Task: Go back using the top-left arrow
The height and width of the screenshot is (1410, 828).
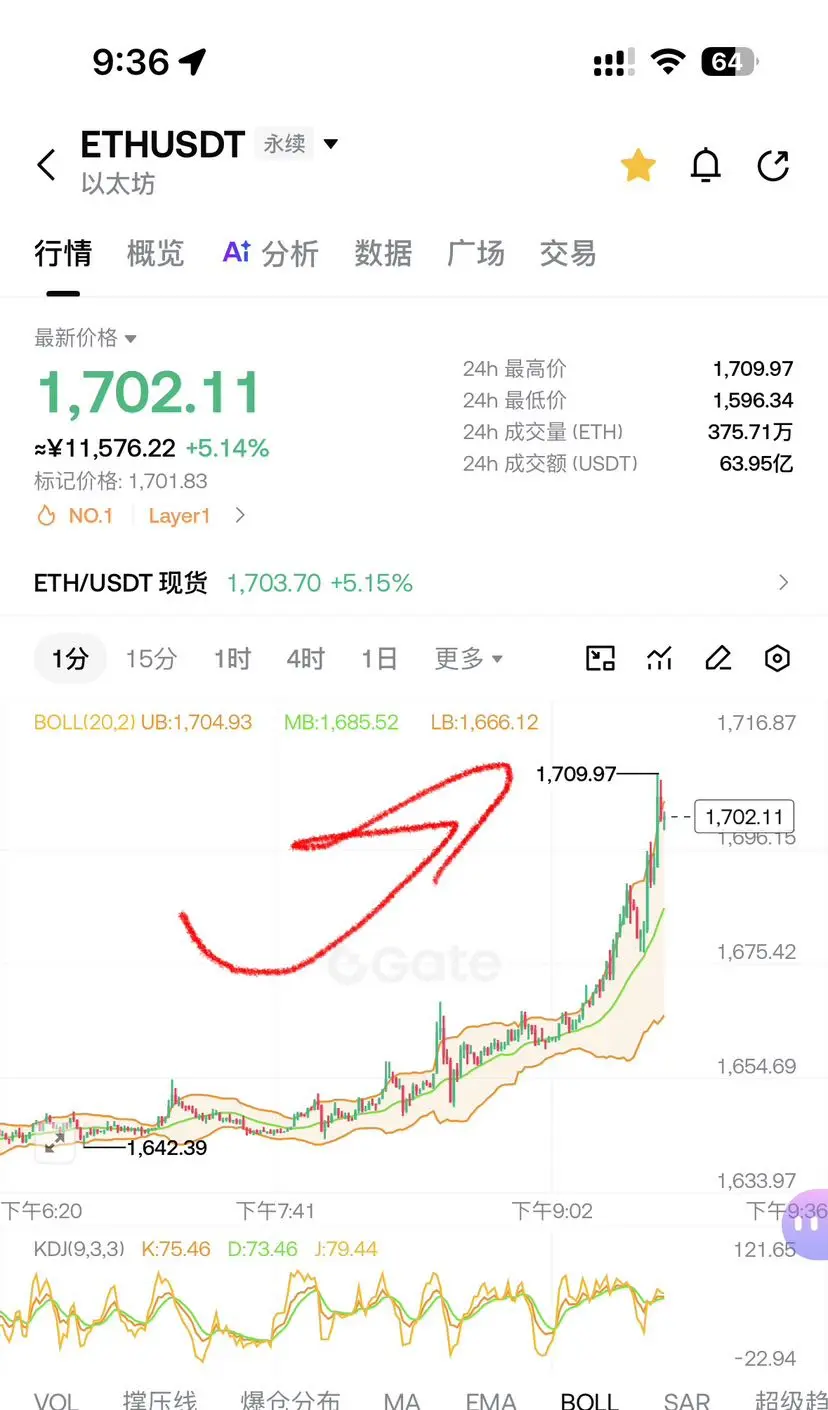Action: pos(46,165)
